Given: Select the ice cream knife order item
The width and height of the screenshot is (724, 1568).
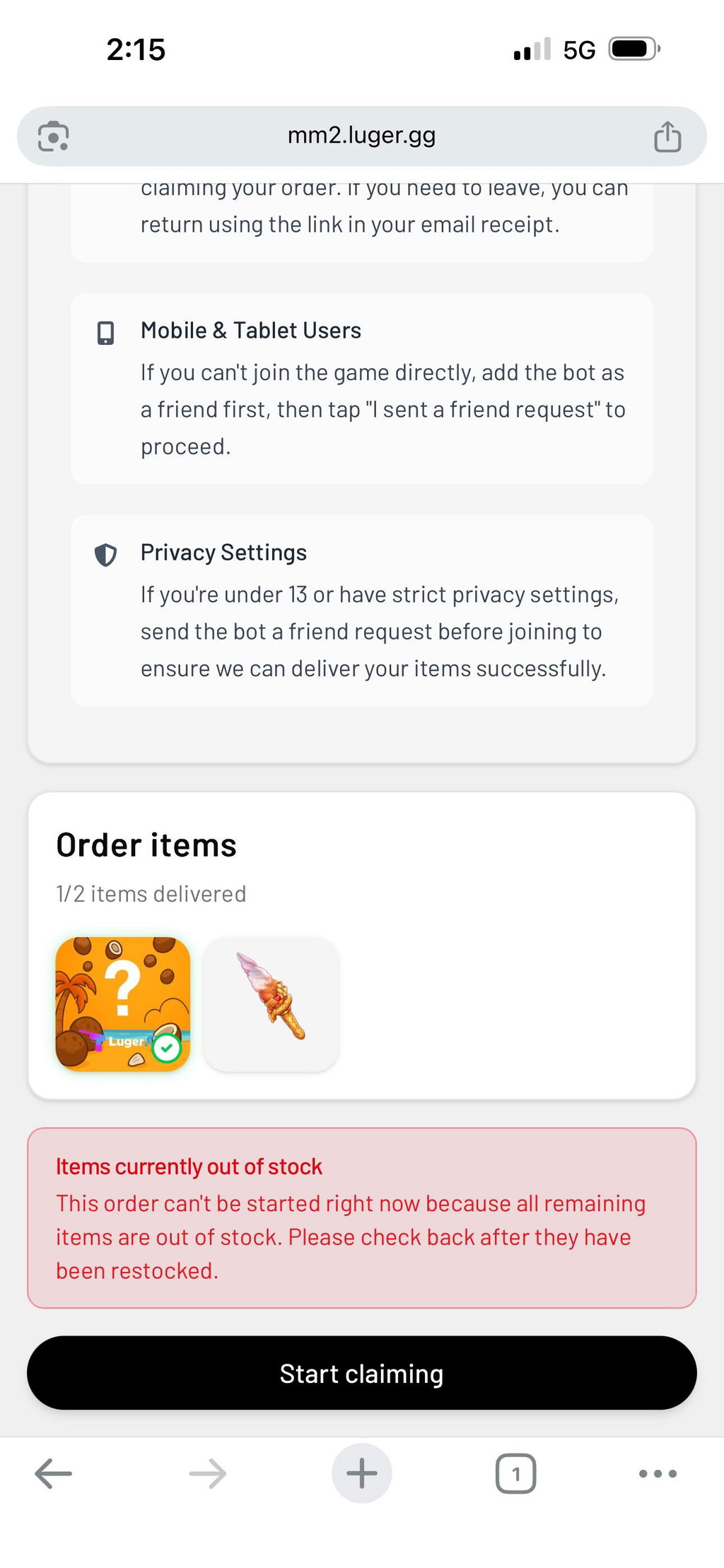Looking at the screenshot, I should coord(271,1004).
